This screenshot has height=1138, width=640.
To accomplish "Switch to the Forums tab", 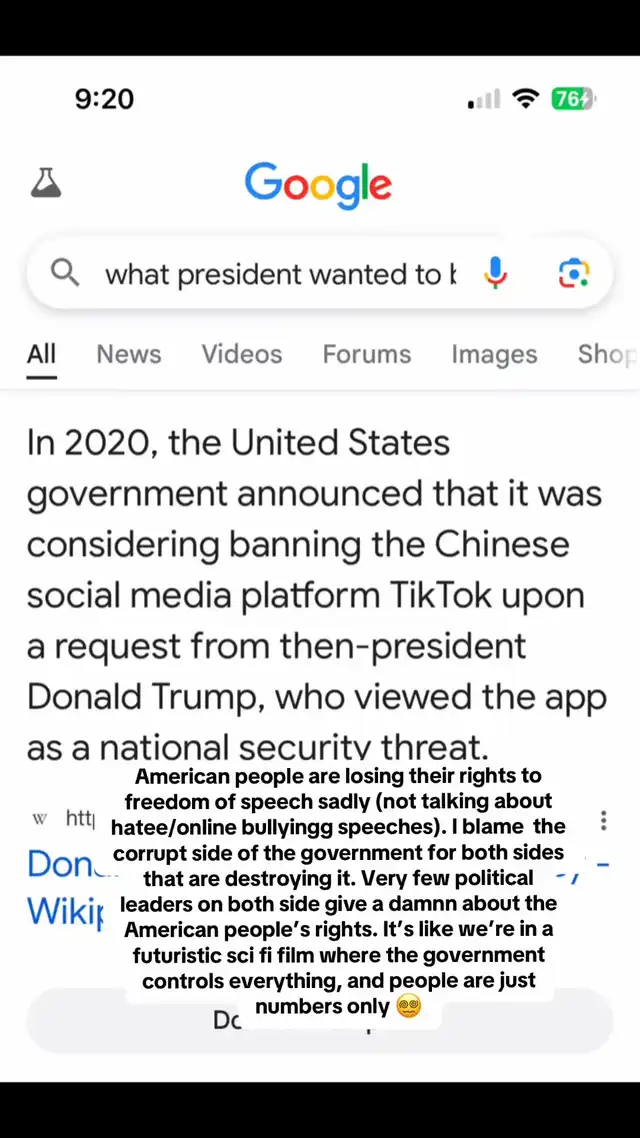I will [x=366, y=354].
